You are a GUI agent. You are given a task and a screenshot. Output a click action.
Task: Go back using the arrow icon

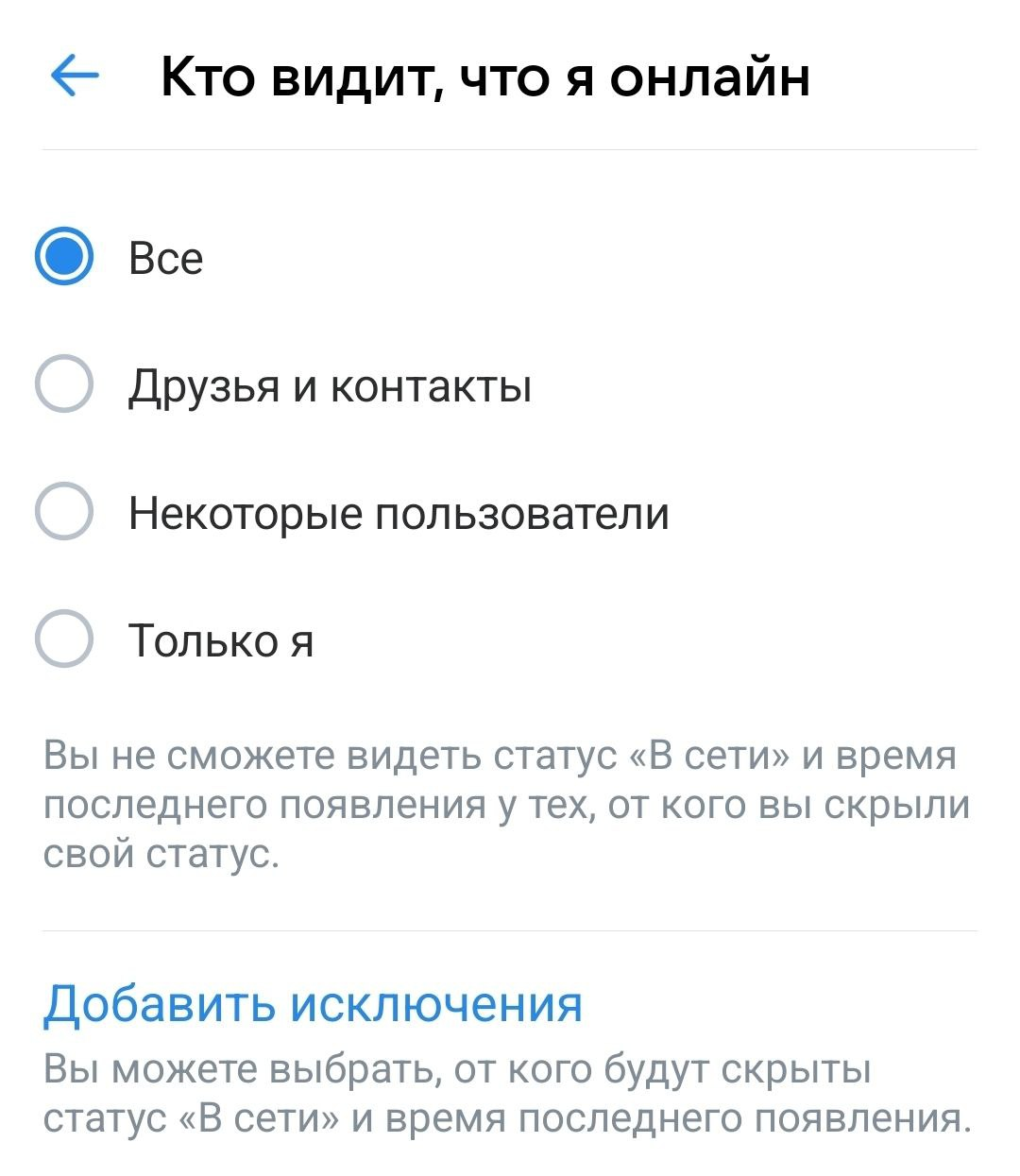(x=75, y=77)
